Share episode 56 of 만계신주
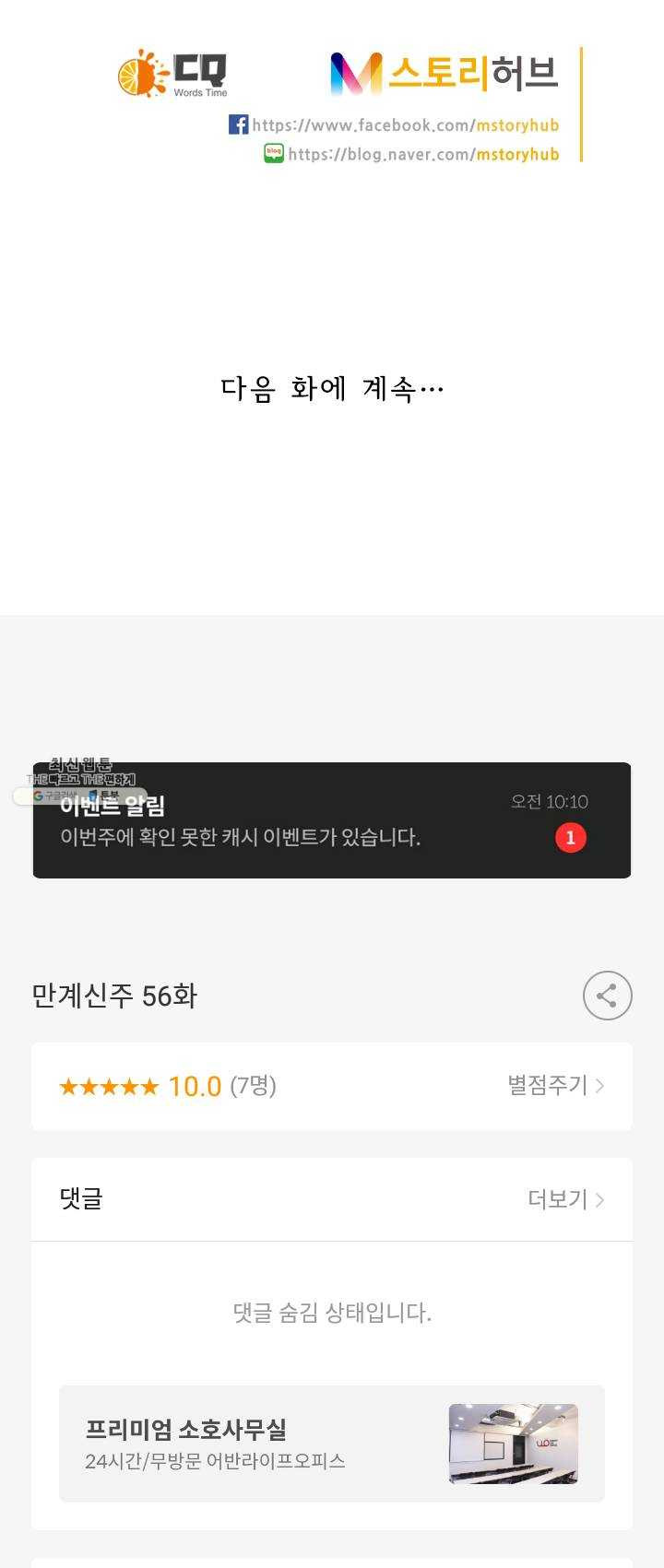 pyautogui.click(x=607, y=996)
